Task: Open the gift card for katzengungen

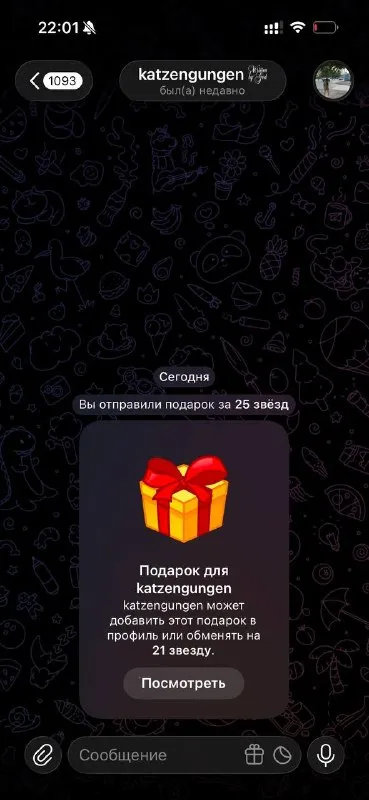Action: pos(184,569)
